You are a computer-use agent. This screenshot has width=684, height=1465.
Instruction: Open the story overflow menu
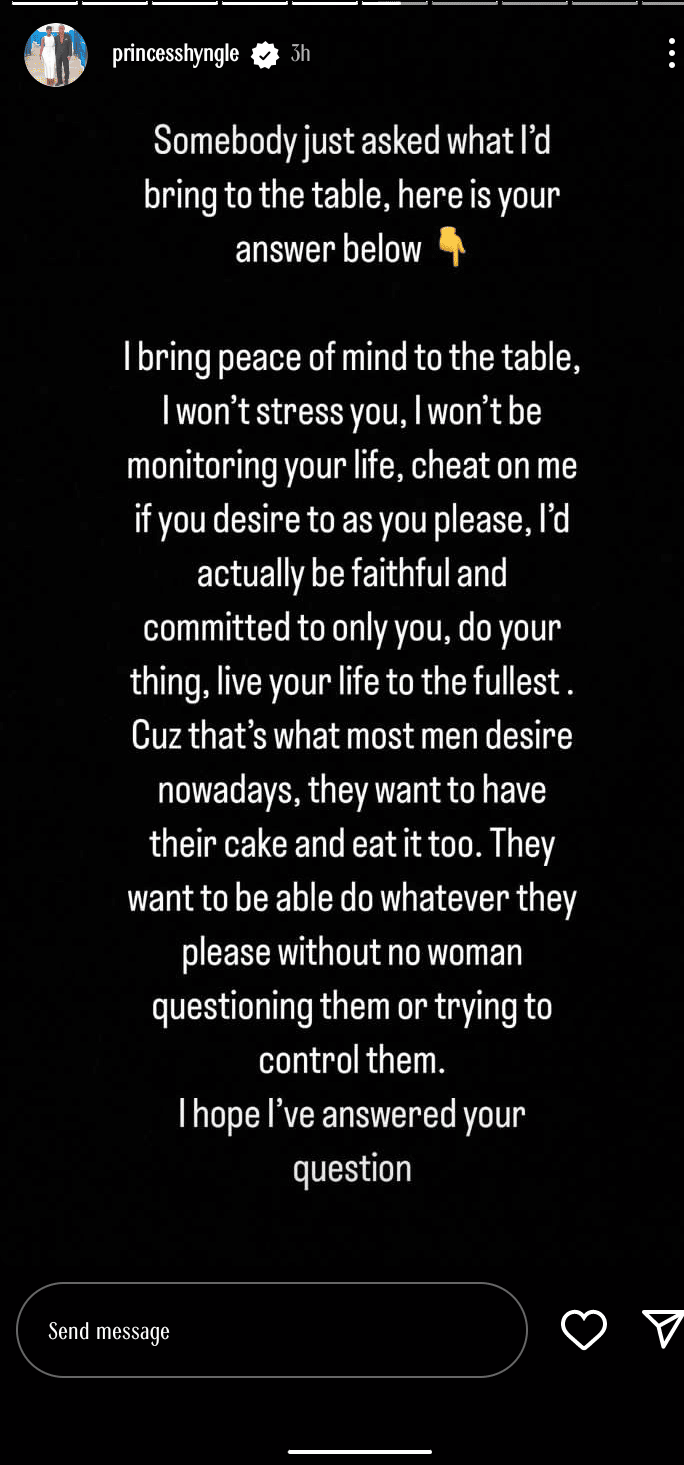point(671,54)
